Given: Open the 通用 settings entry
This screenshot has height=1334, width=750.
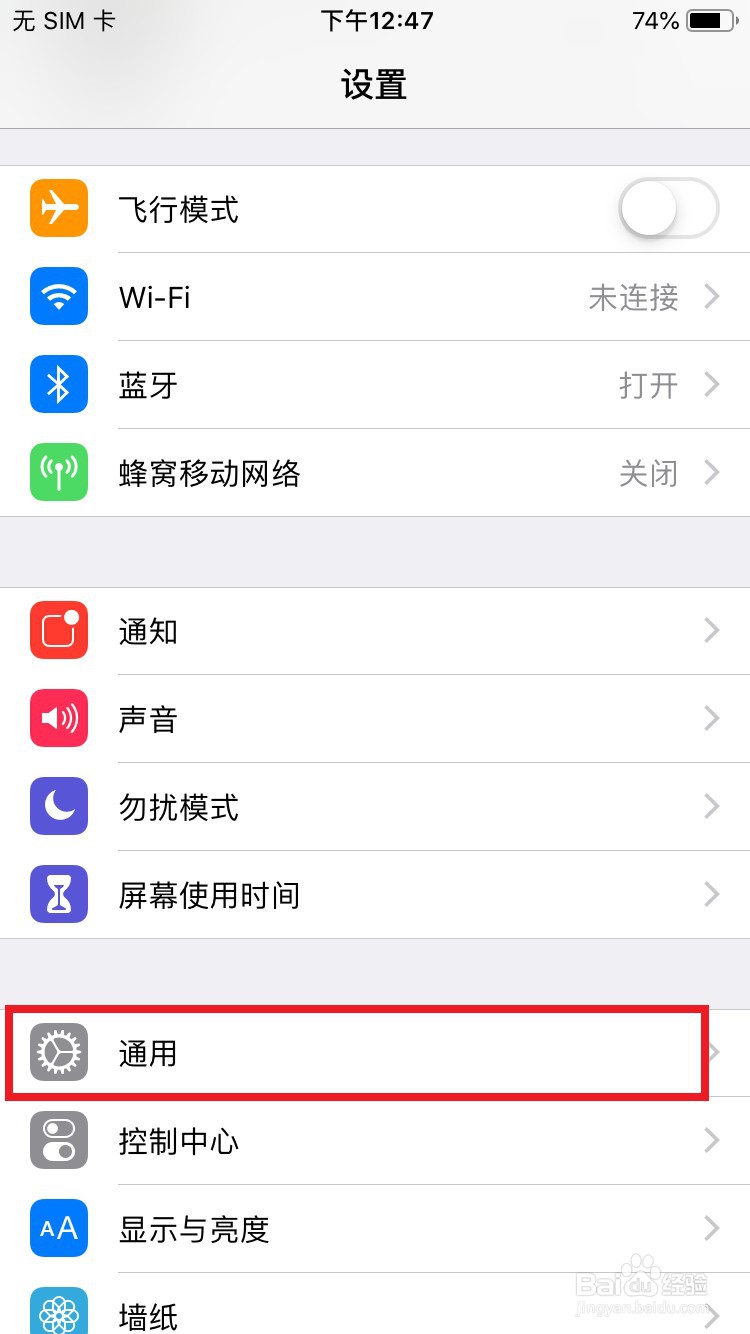Looking at the screenshot, I should [x=375, y=1052].
